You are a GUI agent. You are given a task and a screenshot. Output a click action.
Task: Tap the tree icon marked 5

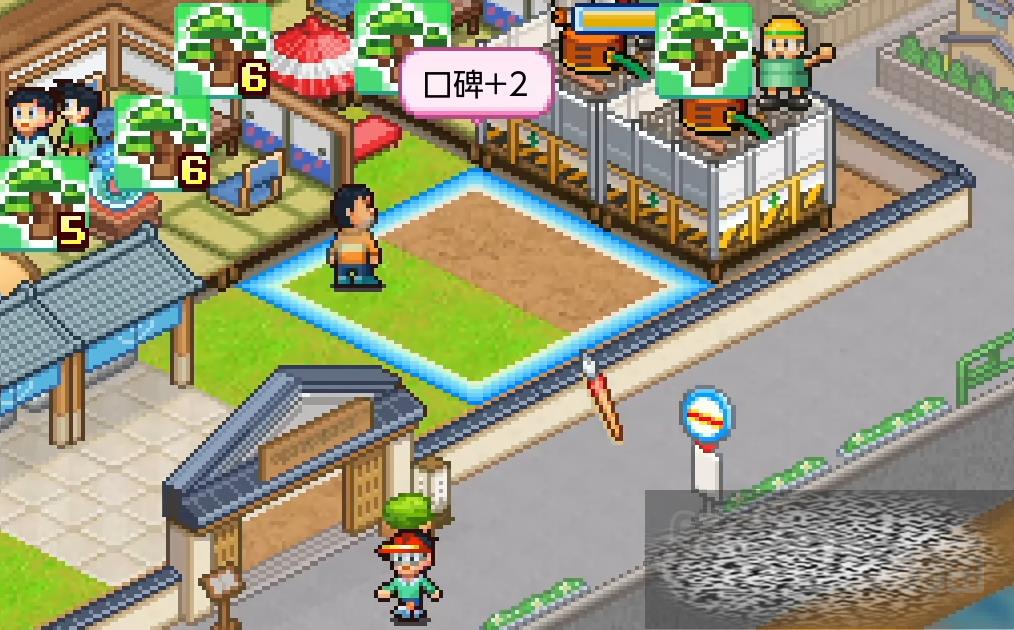[x=42, y=202]
